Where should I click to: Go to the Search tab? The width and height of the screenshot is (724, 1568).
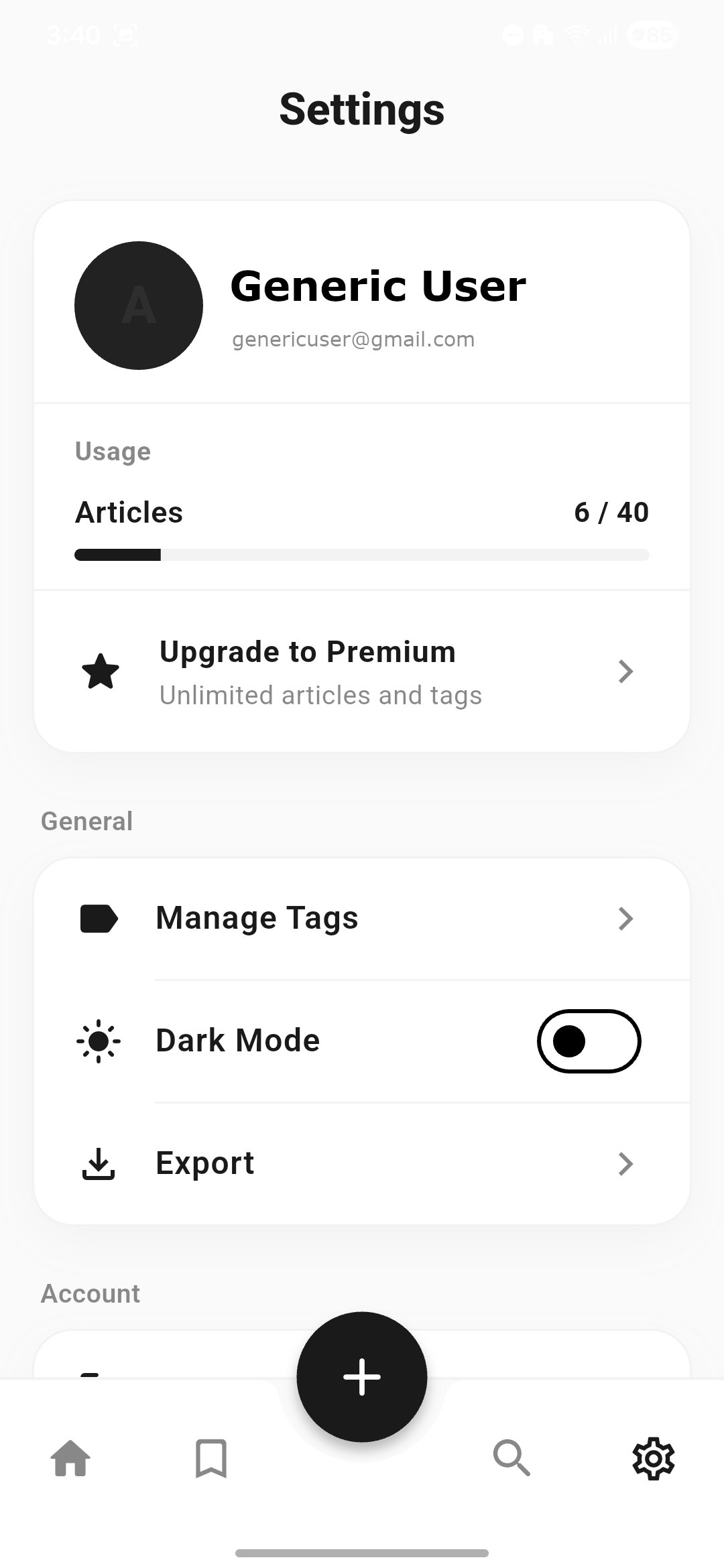[511, 1459]
